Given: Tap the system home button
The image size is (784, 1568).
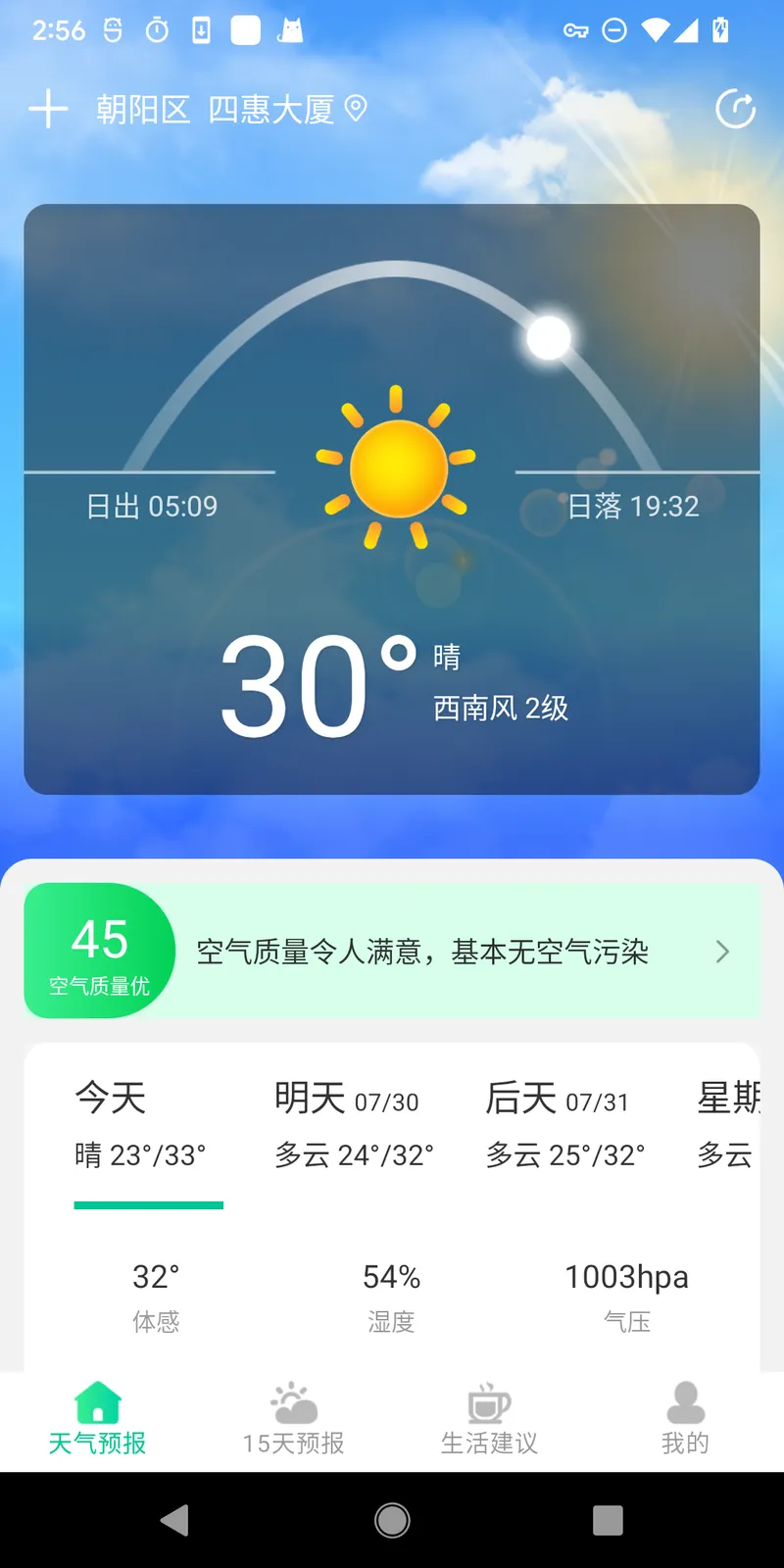Looking at the screenshot, I should coord(392,1520).
